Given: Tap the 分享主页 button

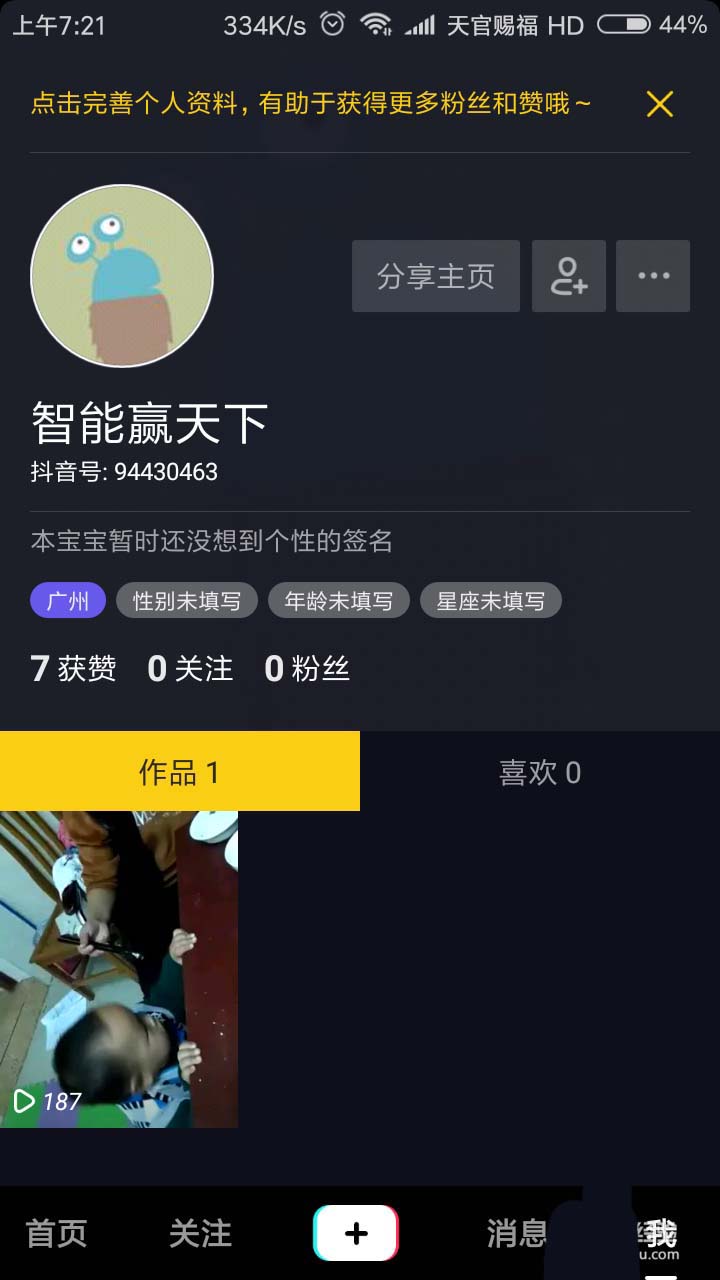Looking at the screenshot, I should pos(435,276).
